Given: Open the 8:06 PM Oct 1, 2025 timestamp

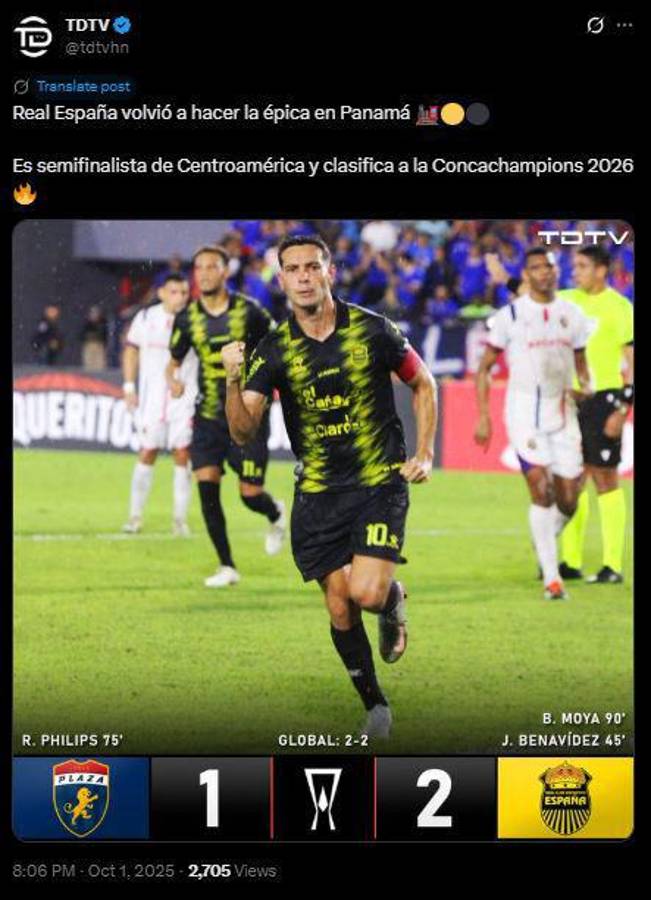Looking at the screenshot, I should pyautogui.click(x=93, y=871).
